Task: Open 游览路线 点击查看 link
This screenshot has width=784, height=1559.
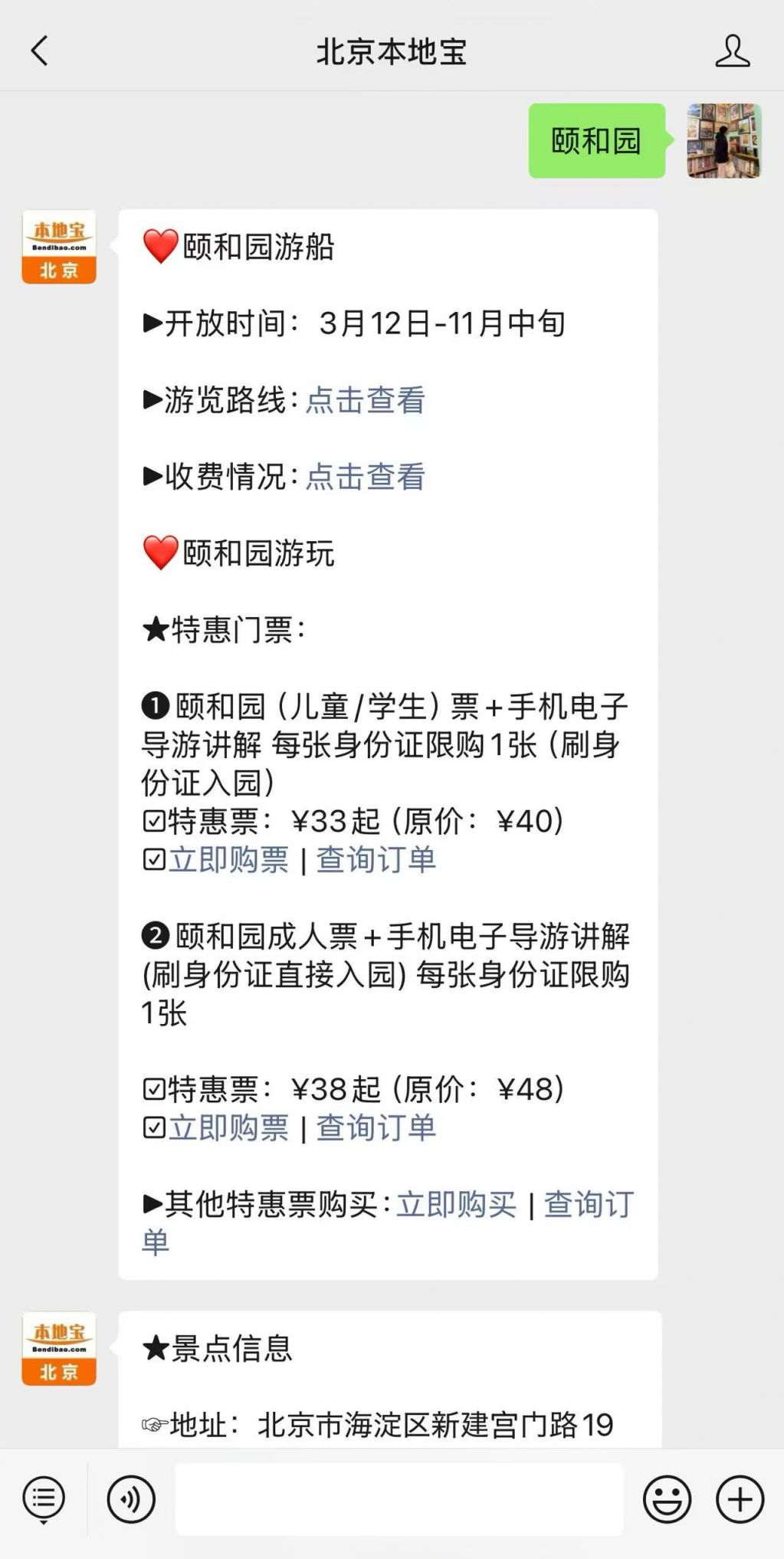Action: (365, 400)
